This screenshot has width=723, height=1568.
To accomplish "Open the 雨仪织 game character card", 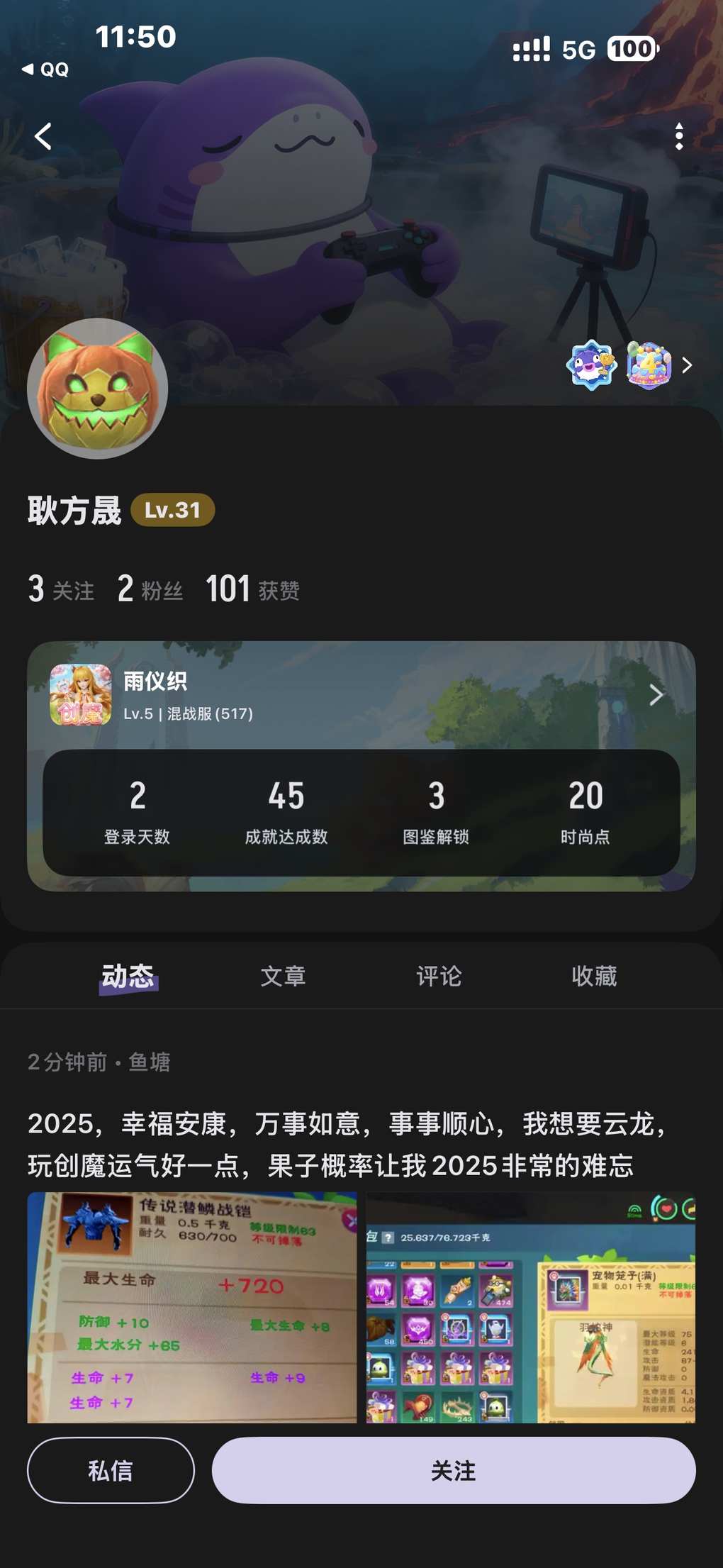I will tap(361, 696).
